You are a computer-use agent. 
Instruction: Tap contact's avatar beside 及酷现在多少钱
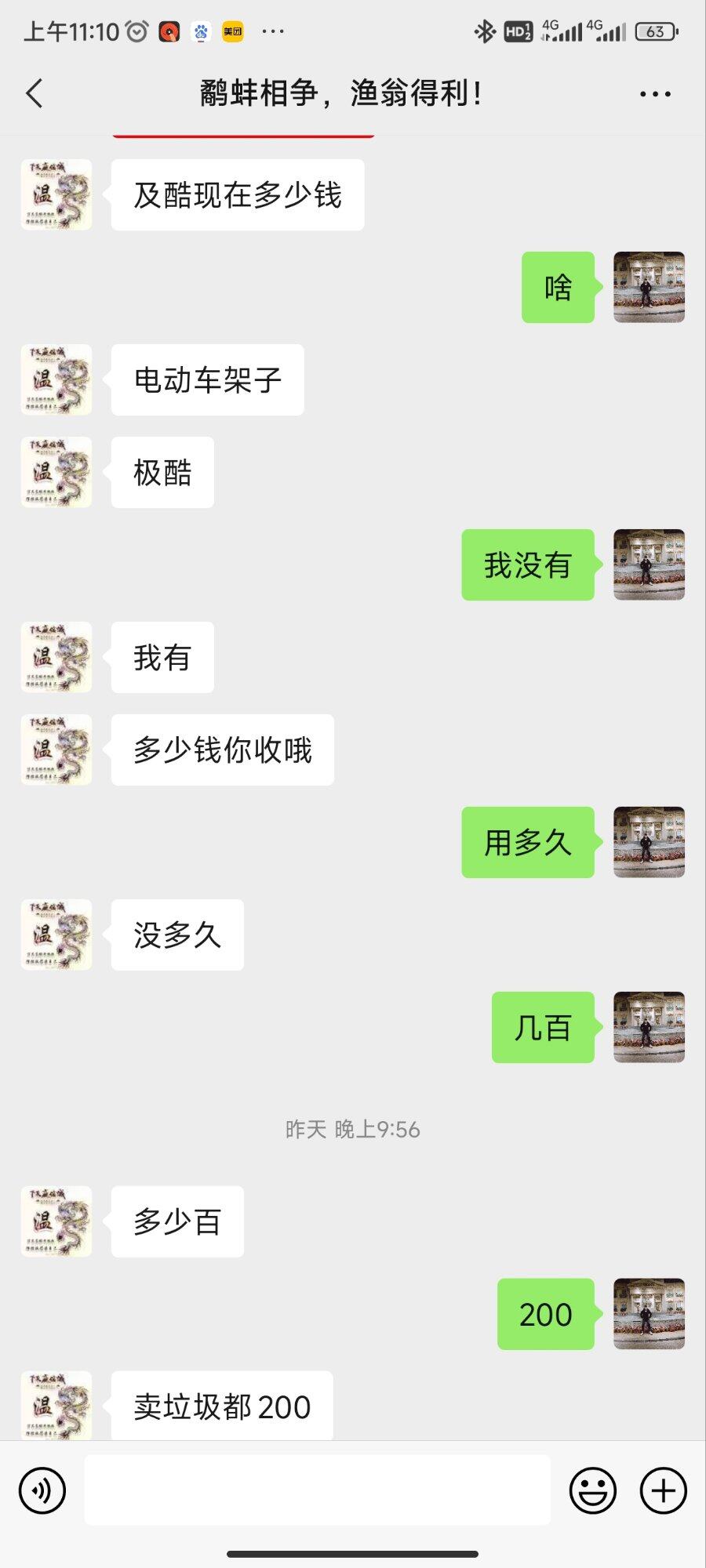pyautogui.click(x=56, y=195)
